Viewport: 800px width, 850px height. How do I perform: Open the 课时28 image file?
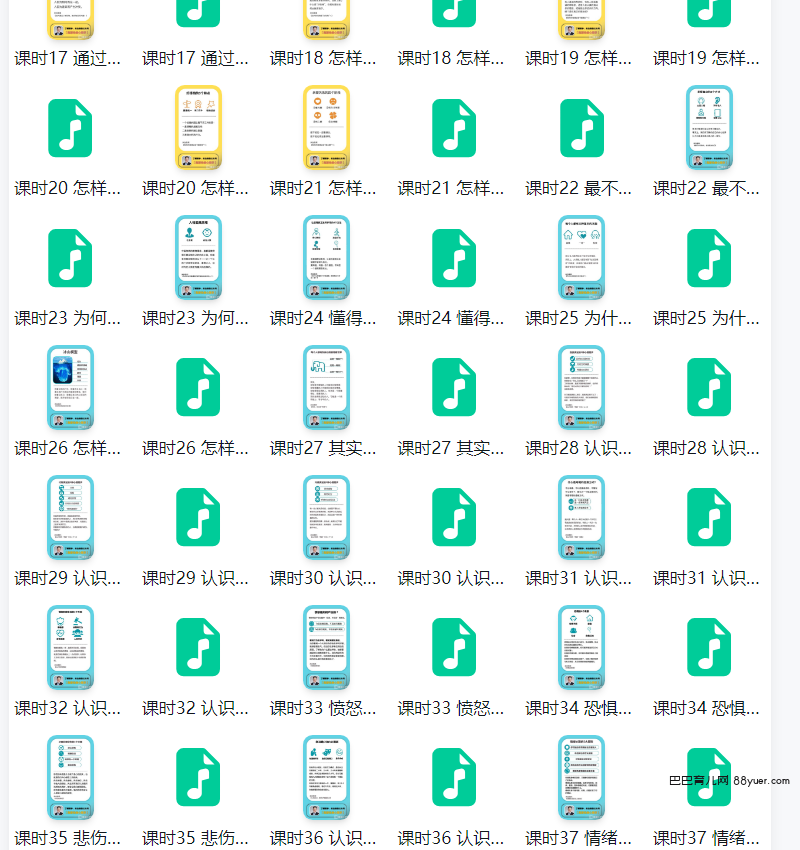coord(582,388)
